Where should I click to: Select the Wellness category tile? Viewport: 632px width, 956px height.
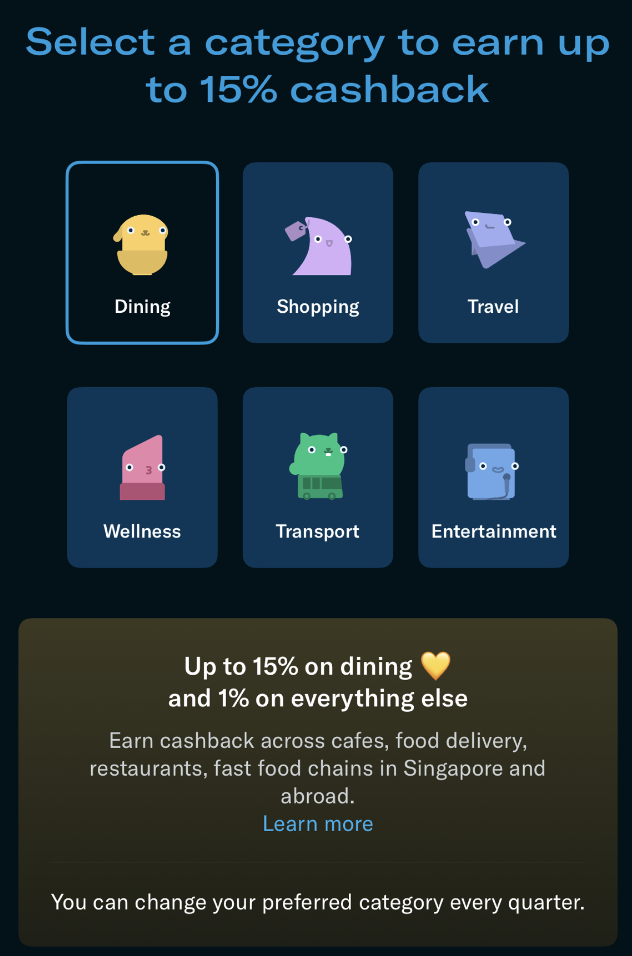(142, 477)
